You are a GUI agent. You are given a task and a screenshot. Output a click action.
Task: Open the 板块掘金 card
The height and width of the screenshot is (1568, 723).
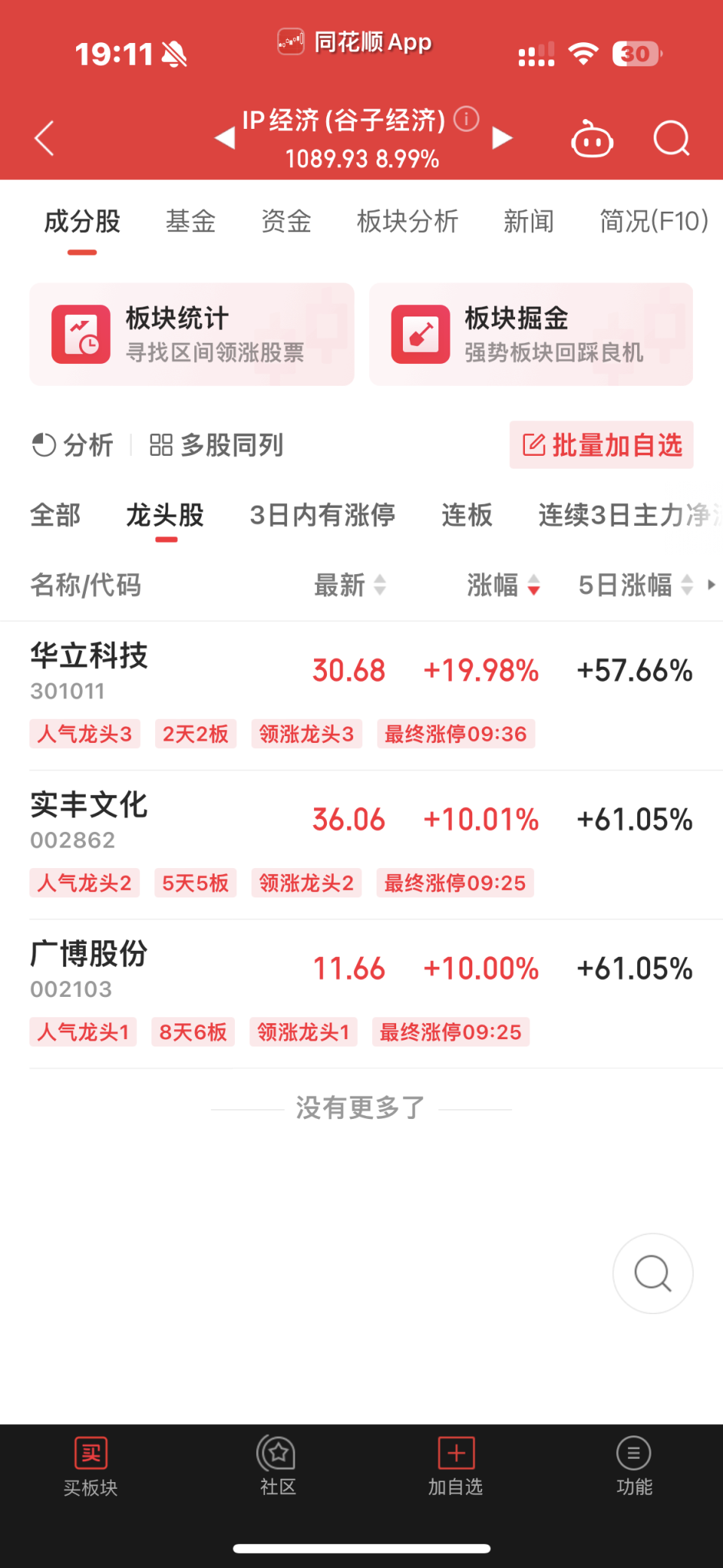530,335
